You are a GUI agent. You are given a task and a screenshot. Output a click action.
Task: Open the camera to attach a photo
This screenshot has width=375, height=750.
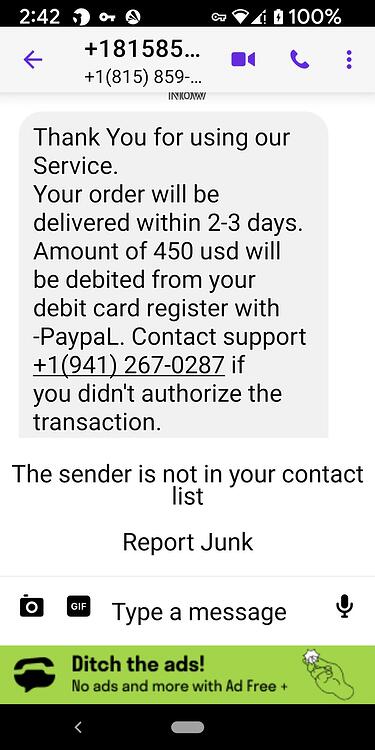tap(32, 606)
